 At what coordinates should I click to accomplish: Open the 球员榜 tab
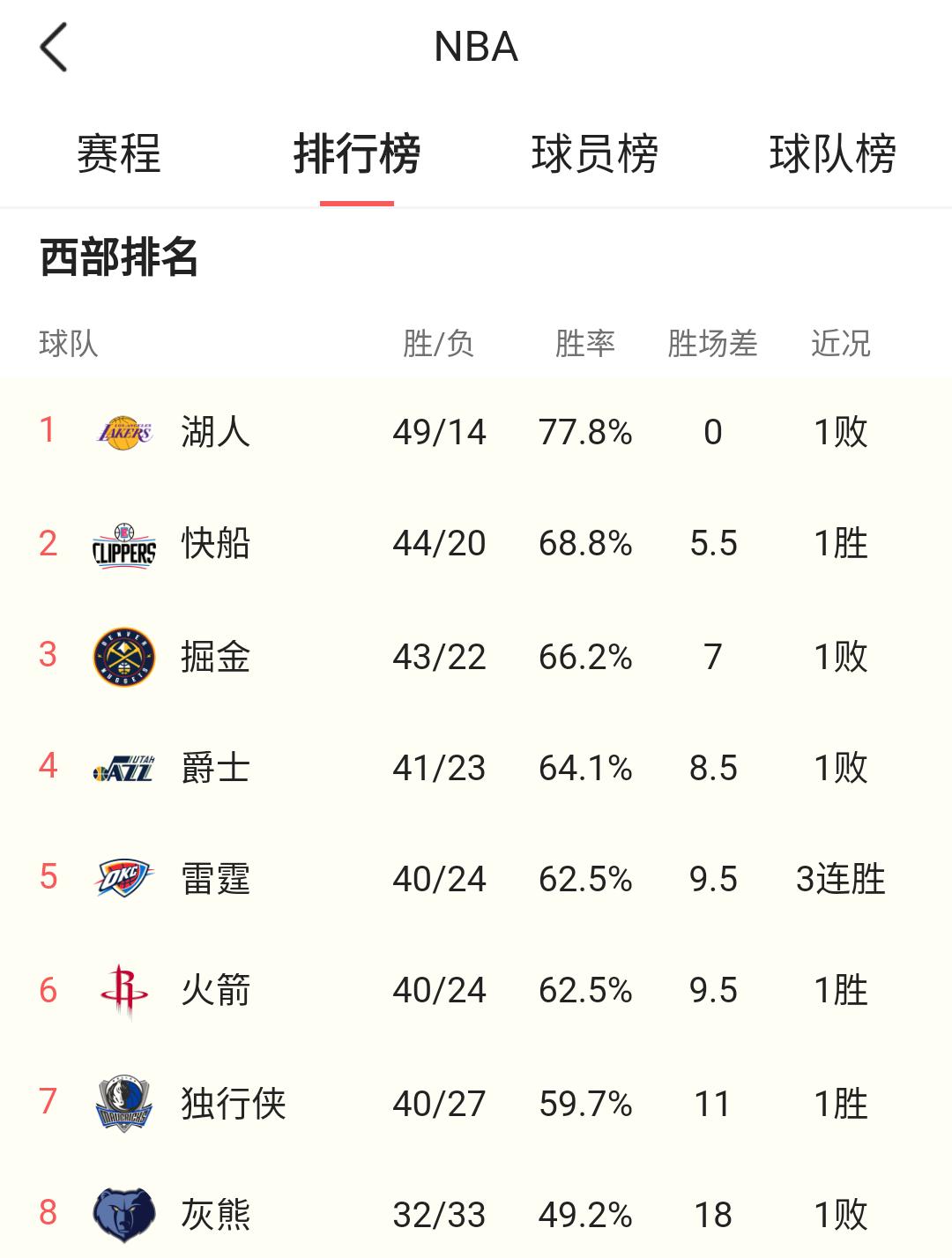[595, 152]
